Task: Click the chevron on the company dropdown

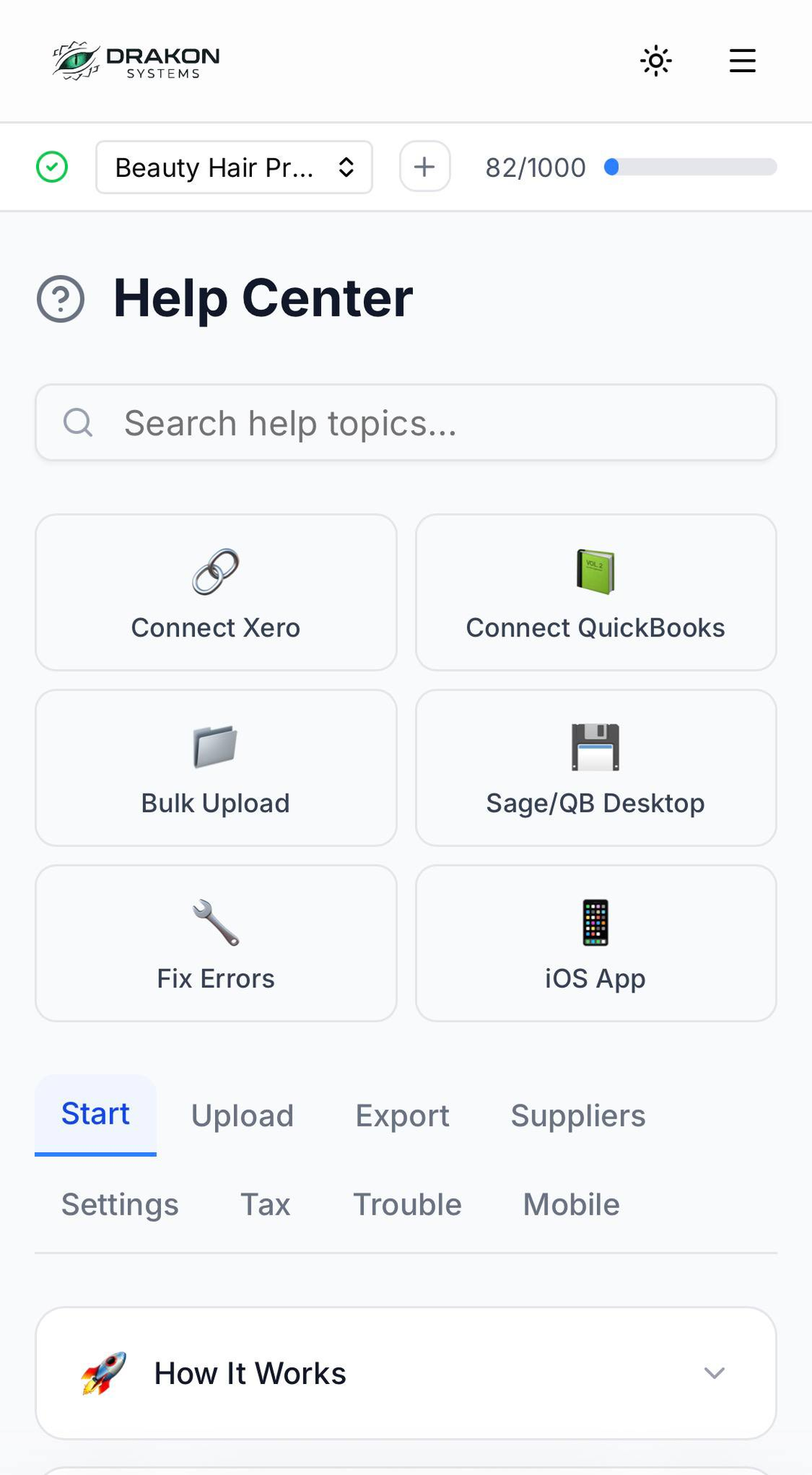Action: click(346, 167)
